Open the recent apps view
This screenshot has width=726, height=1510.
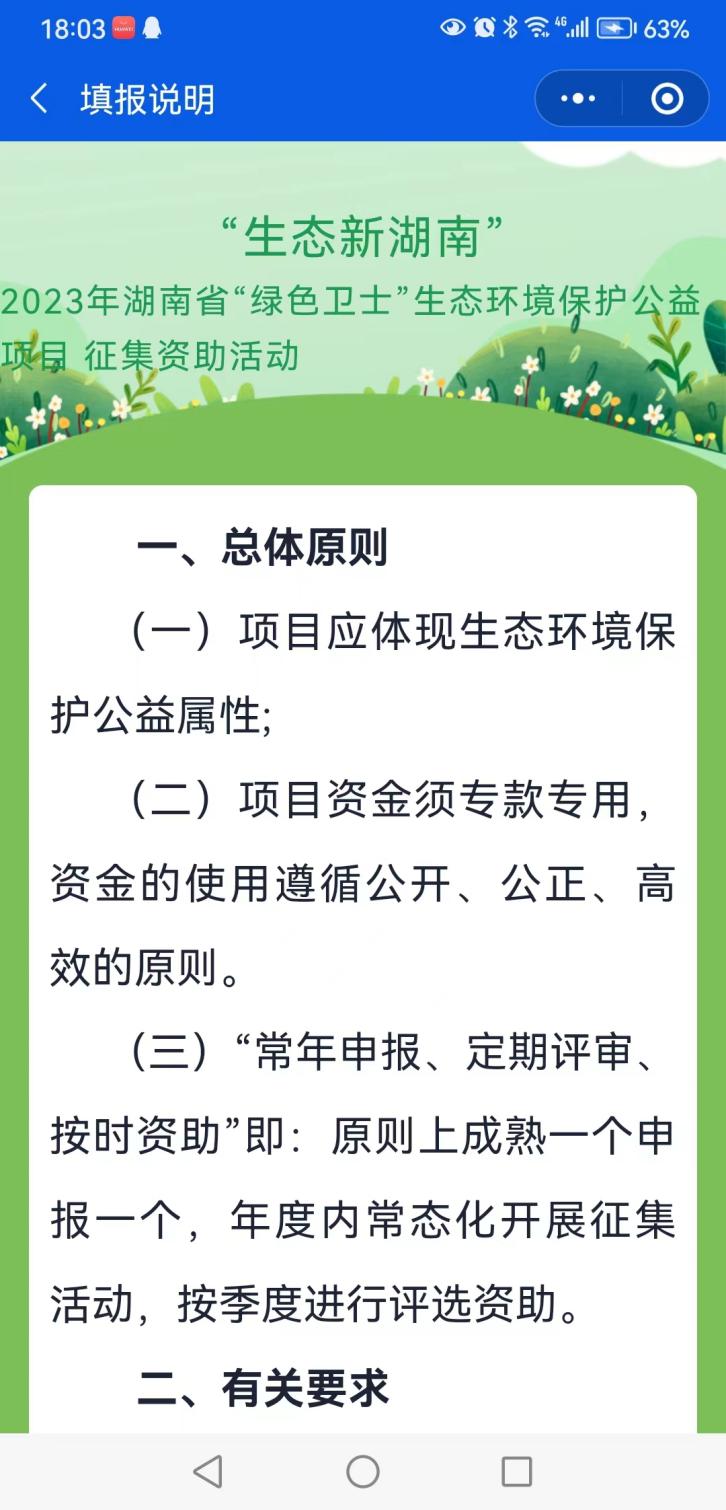[516, 1471]
